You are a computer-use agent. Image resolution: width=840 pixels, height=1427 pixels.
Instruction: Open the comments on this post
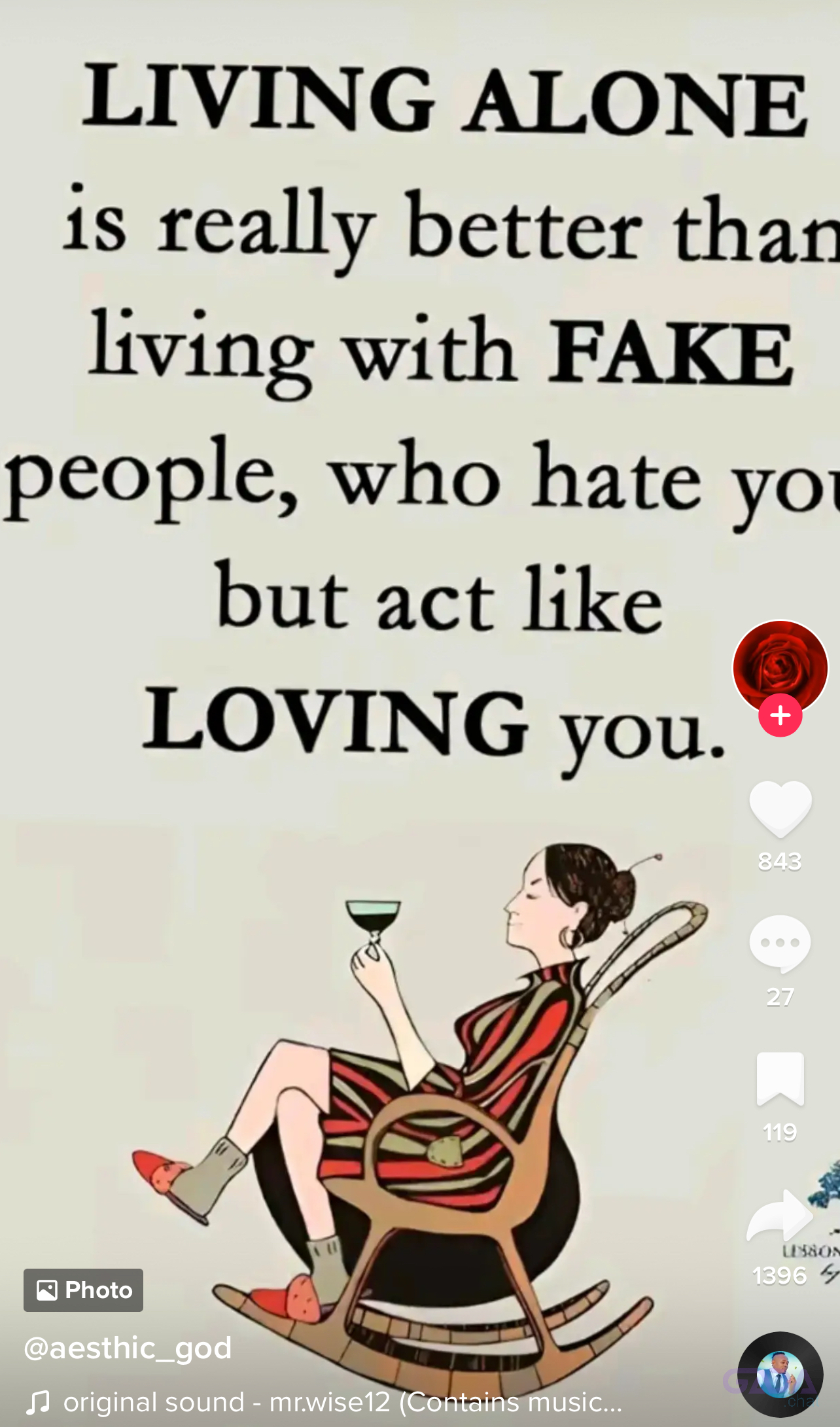780,944
